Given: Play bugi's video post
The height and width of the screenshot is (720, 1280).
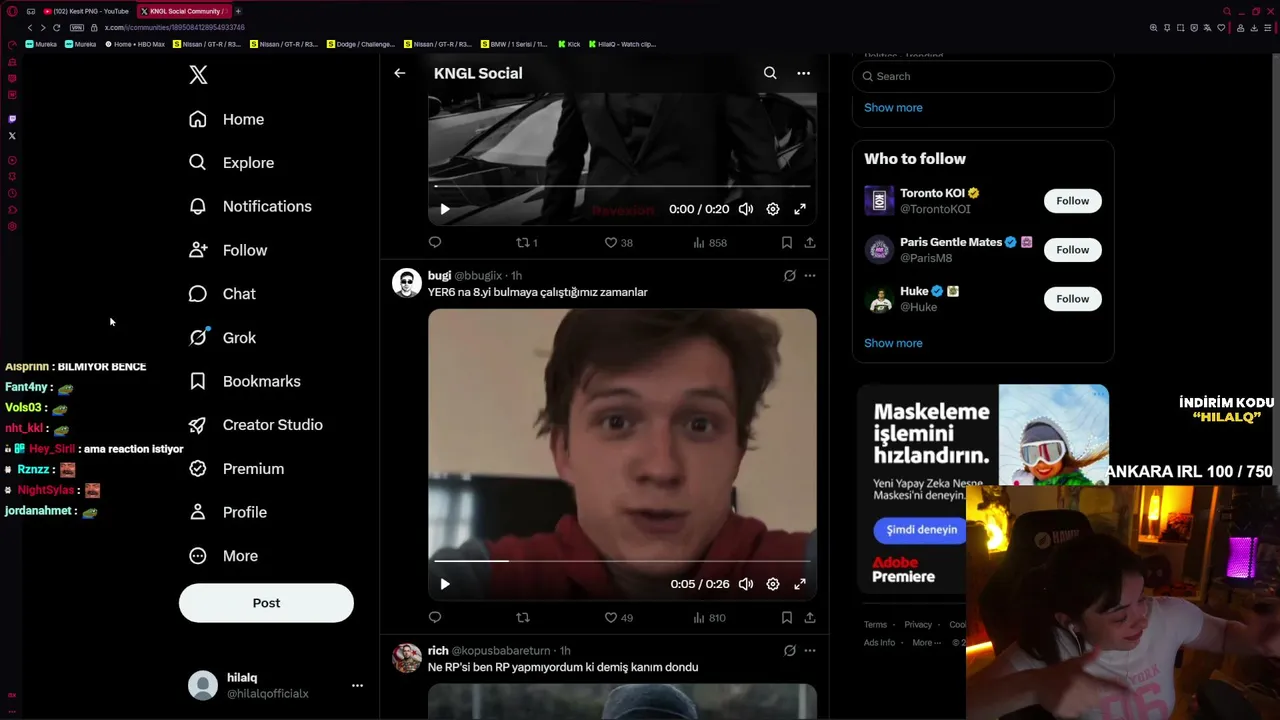Looking at the screenshot, I should point(445,584).
